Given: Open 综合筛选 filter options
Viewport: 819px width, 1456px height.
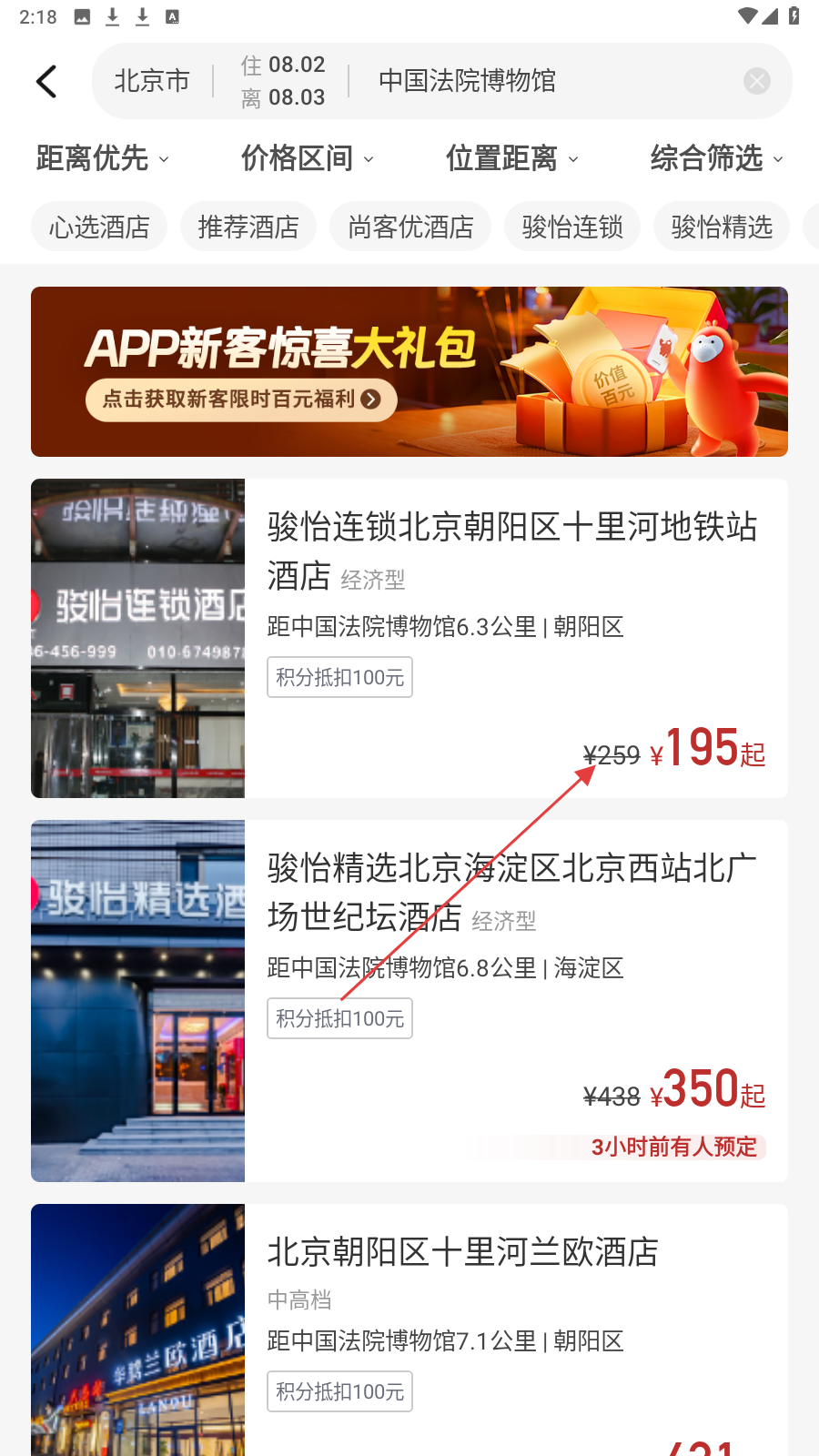Looking at the screenshot, I should (x=716, y=158).
